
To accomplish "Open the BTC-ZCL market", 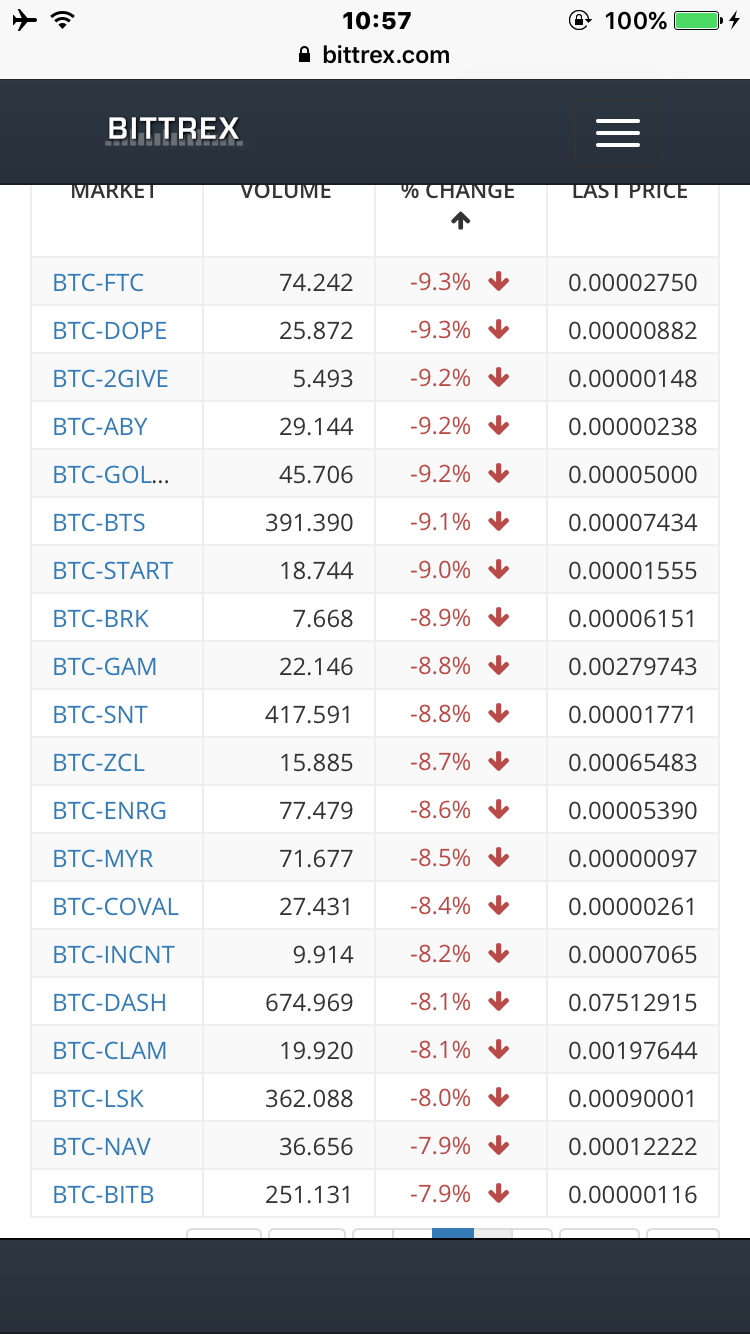I will 99,763.
